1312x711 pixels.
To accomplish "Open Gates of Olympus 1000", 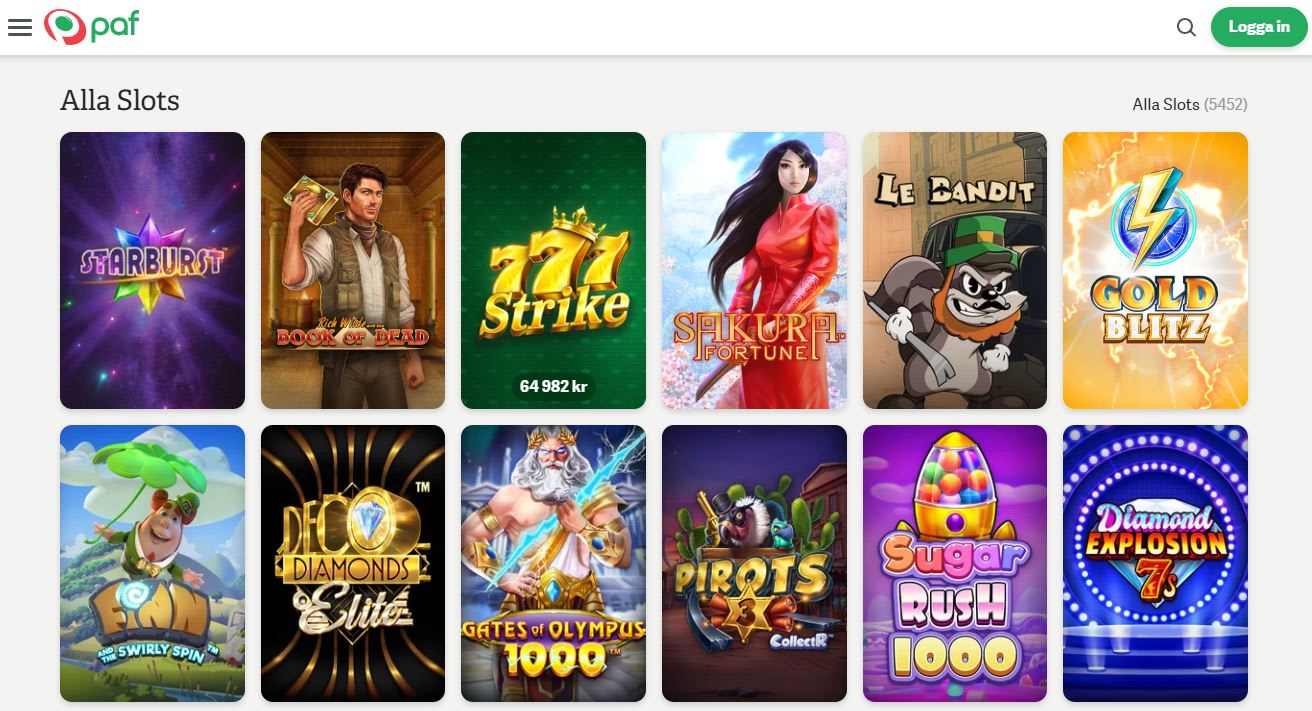I will coord(553,563).
